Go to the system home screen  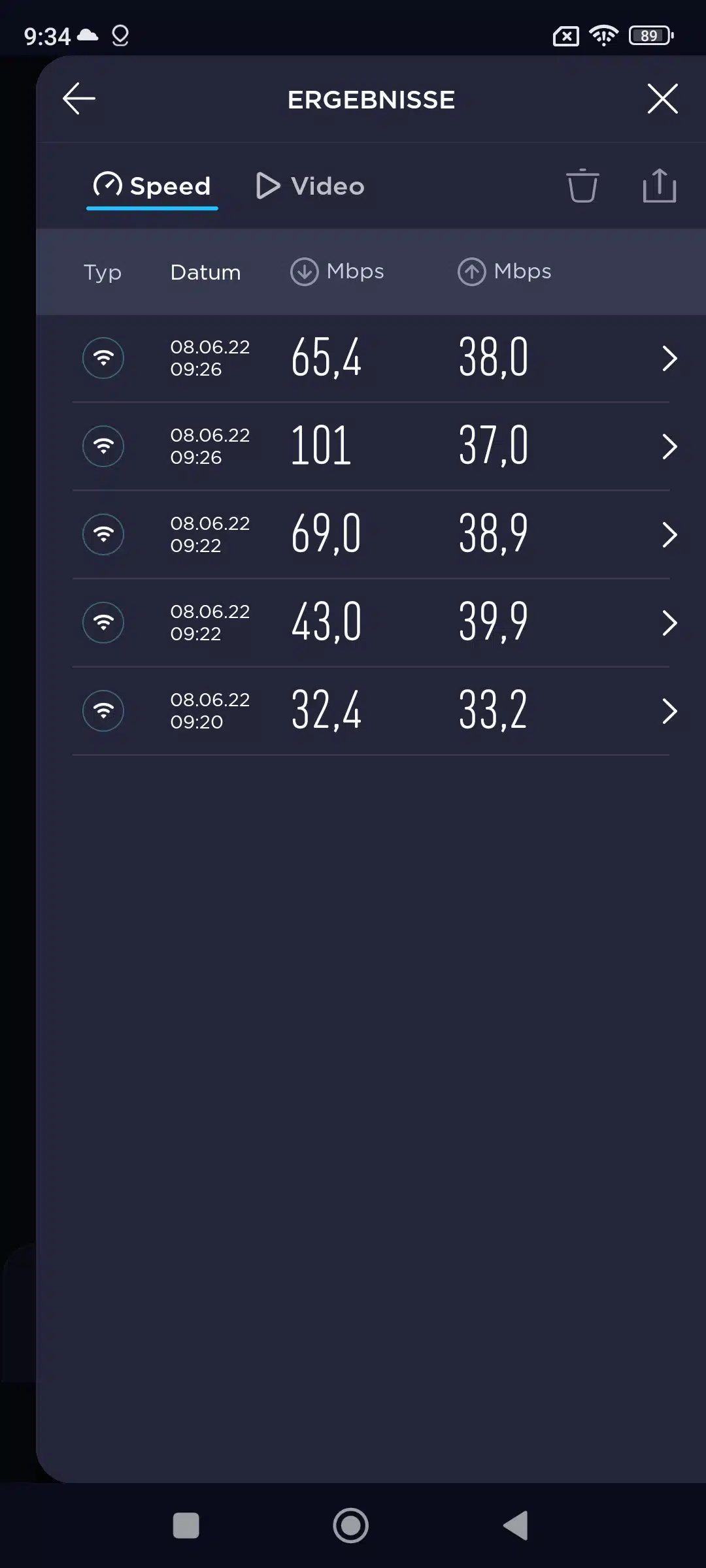pyautogui.click(x=351, y=1526)
